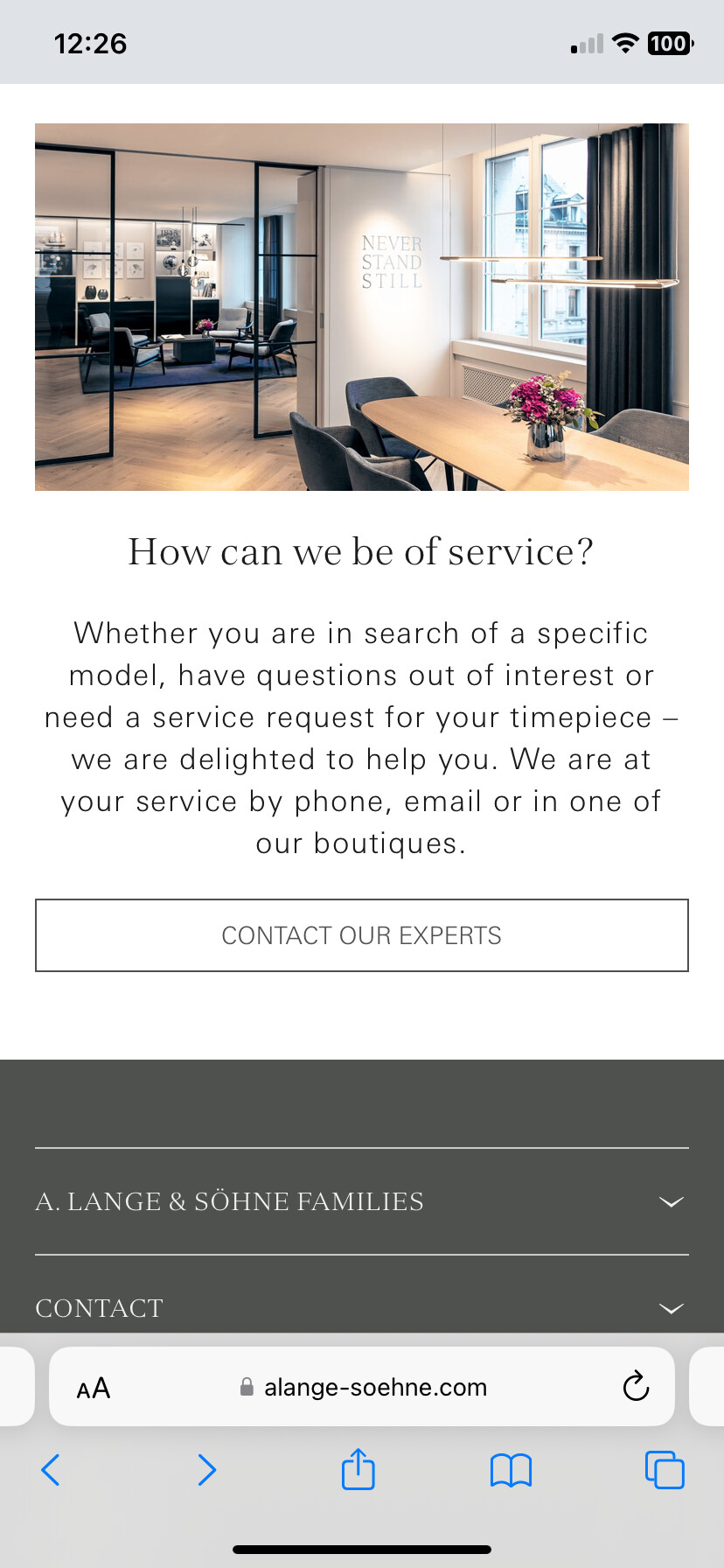
Task: Tap the Contact Our Experts button
Action: 361,935
